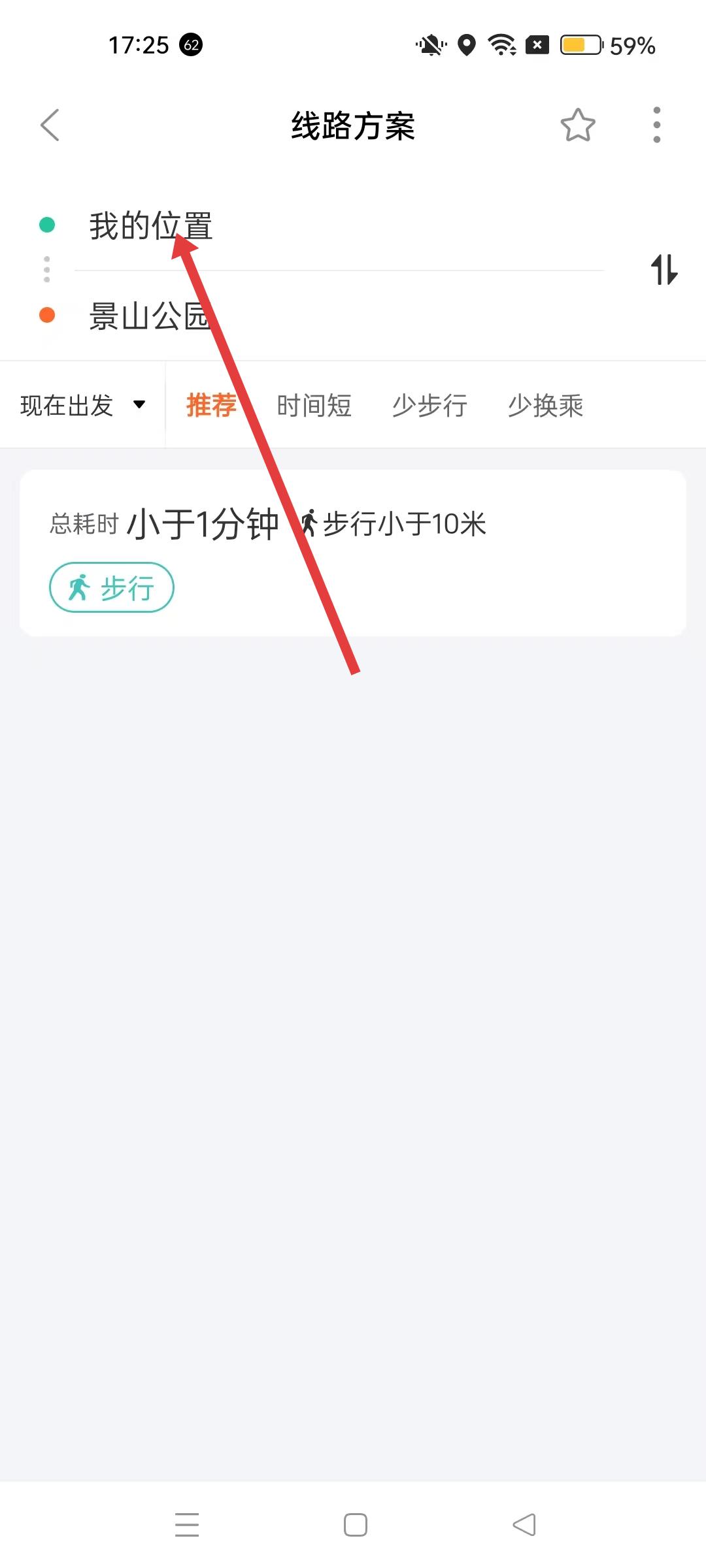Change the destination 景山公园
Image resolution: width=706 pixels, height=1568 pixels.
149,316
